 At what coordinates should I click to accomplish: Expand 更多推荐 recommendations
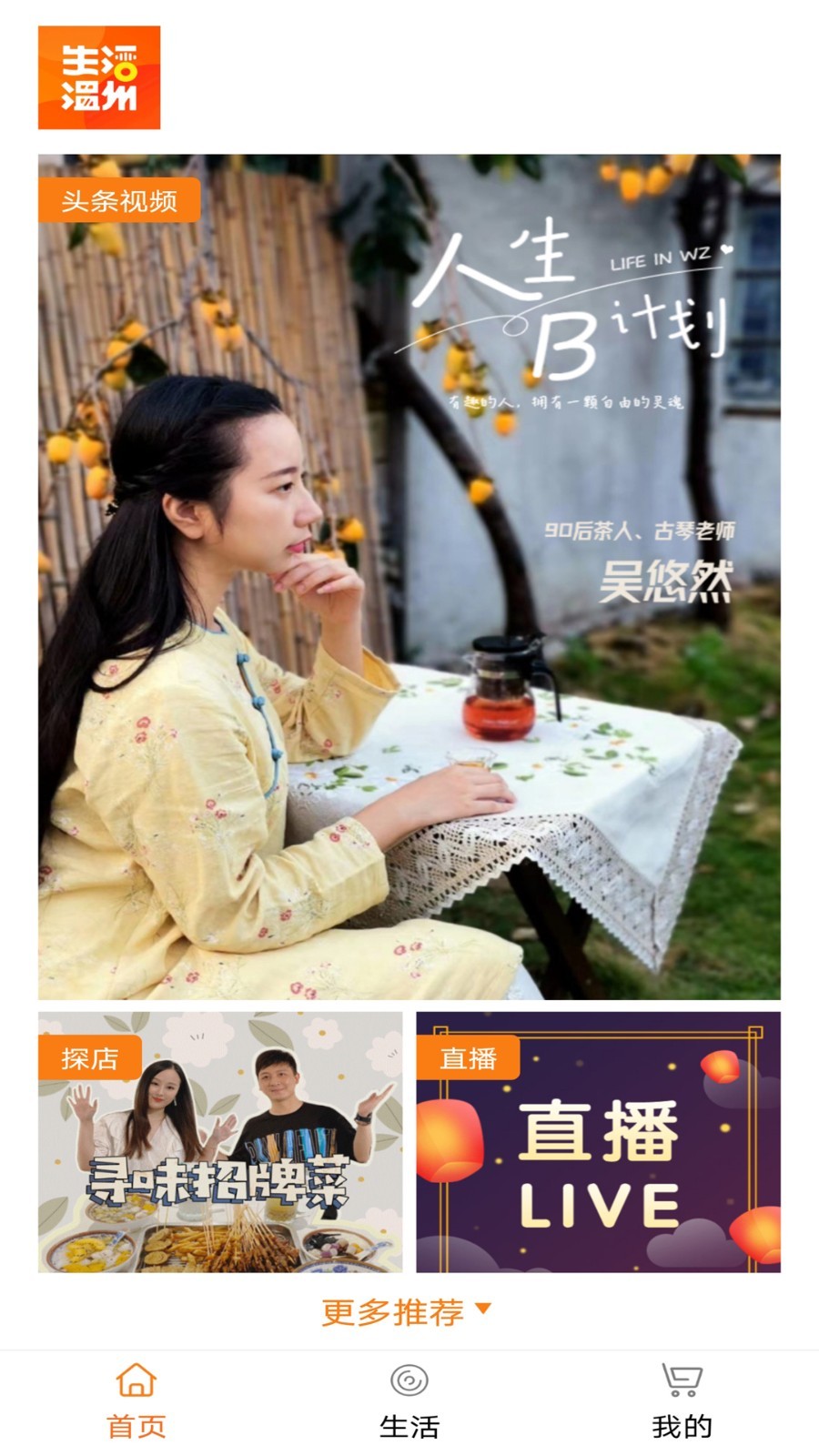pos(406,1311)
